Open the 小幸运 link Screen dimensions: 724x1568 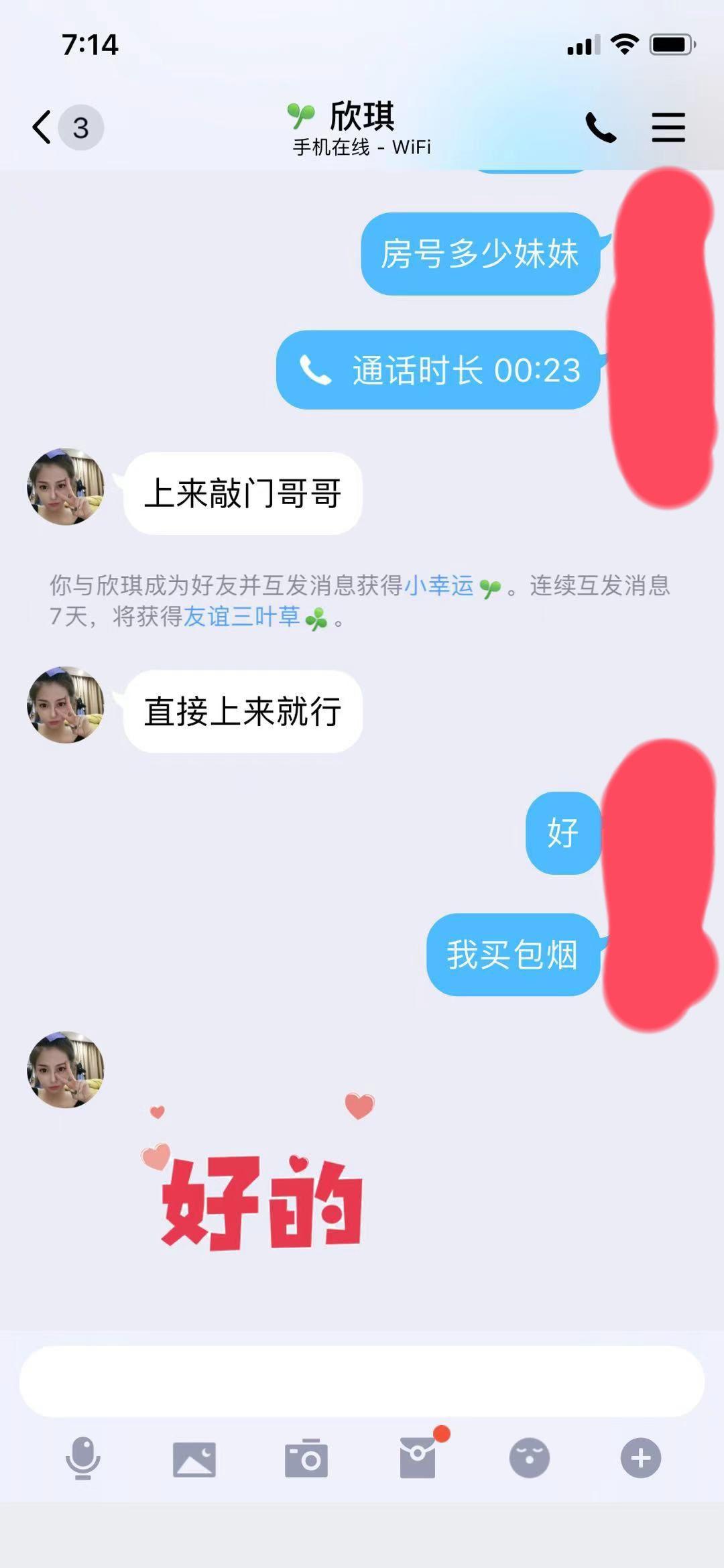(439, 586)
